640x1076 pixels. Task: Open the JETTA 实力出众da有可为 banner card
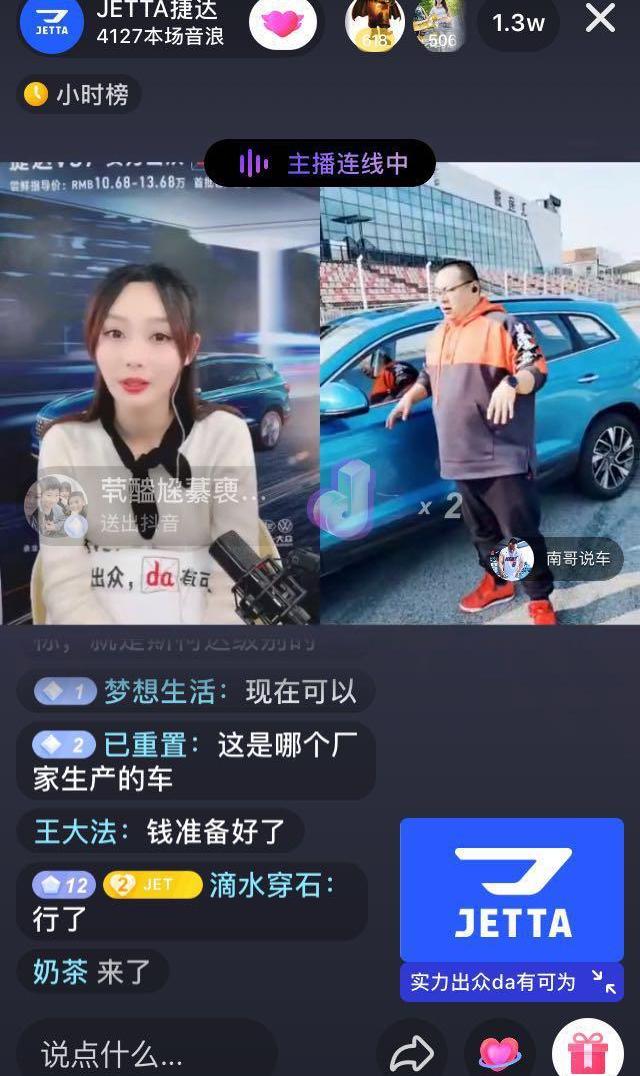[x=511, y=890]
